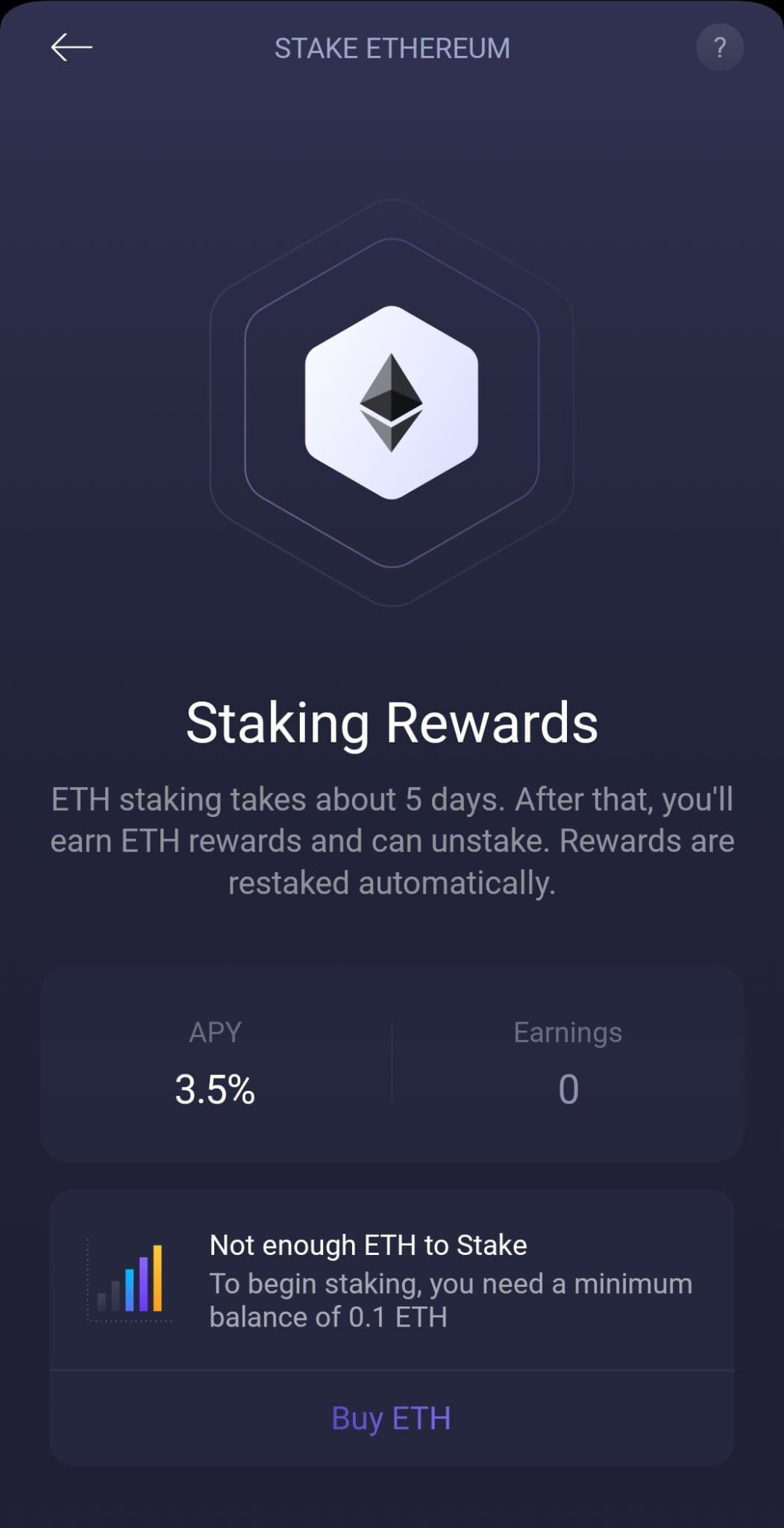Screen dimensions: 784x1528
Task: Tap the Not enough ETH to Stake notice
Action: 368,1244
